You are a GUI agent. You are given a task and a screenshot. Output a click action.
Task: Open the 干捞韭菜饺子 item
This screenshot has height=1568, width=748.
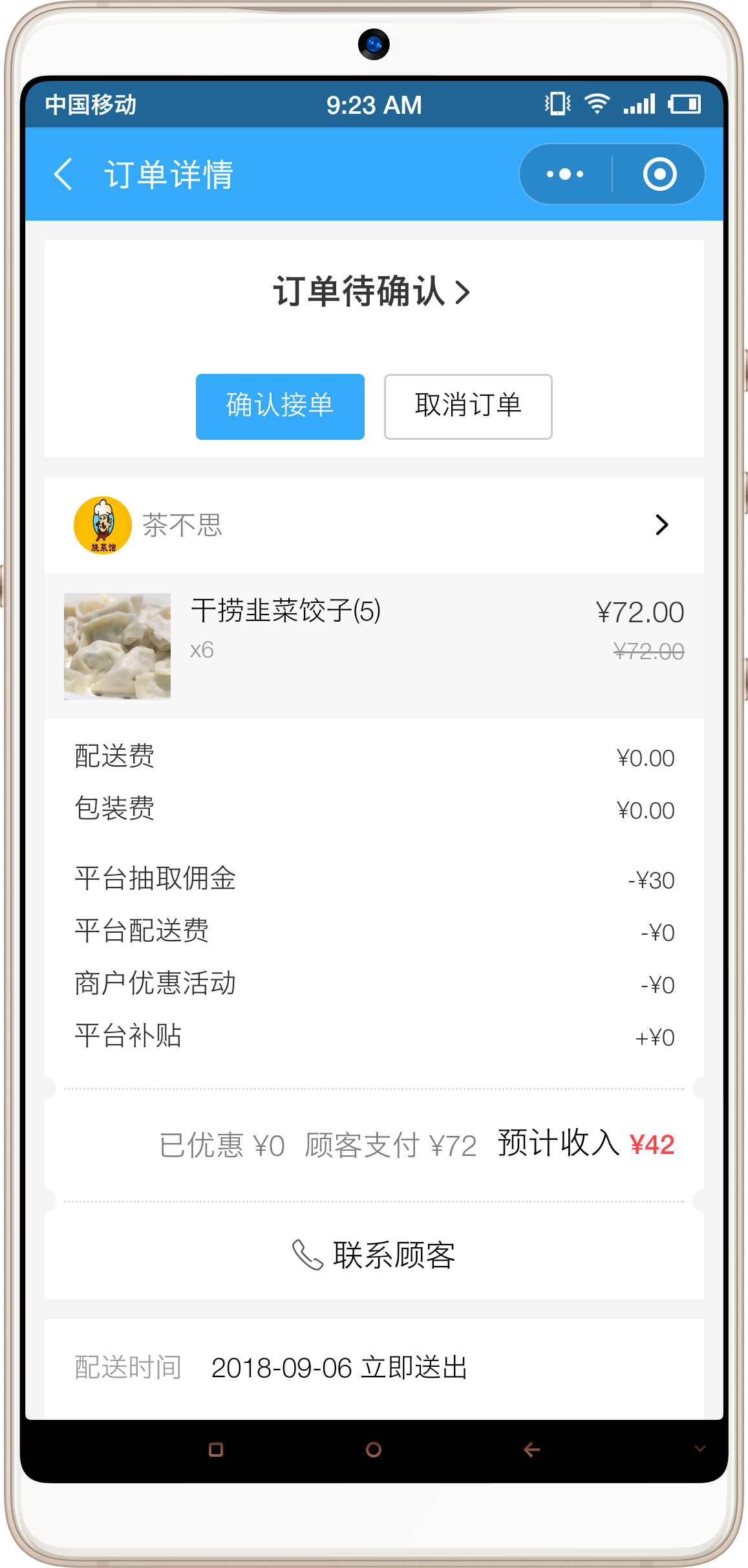pos(374,646)
